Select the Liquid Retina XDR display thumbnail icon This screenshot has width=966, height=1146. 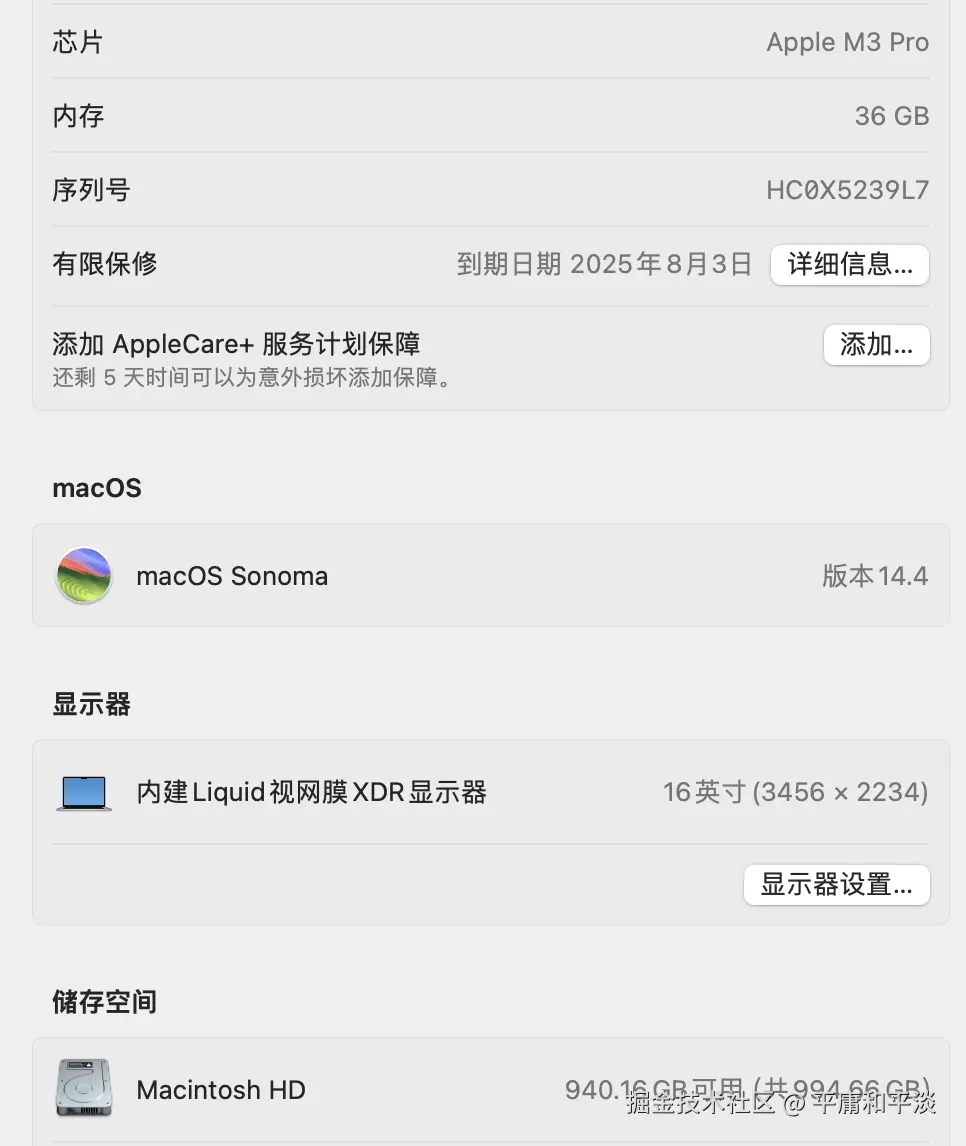83,791
